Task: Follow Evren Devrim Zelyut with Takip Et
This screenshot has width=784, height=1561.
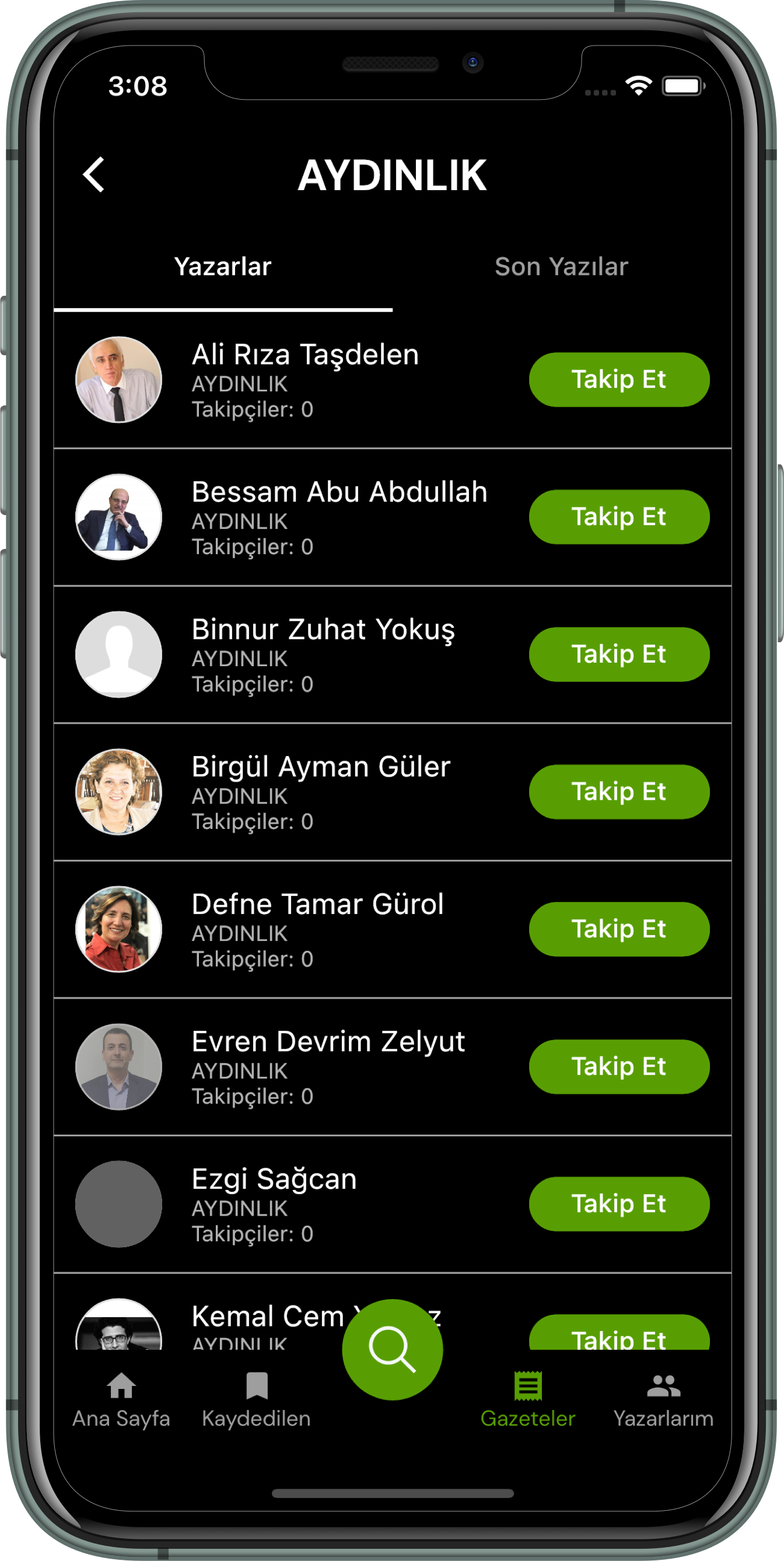Action: coord(618,1066)
